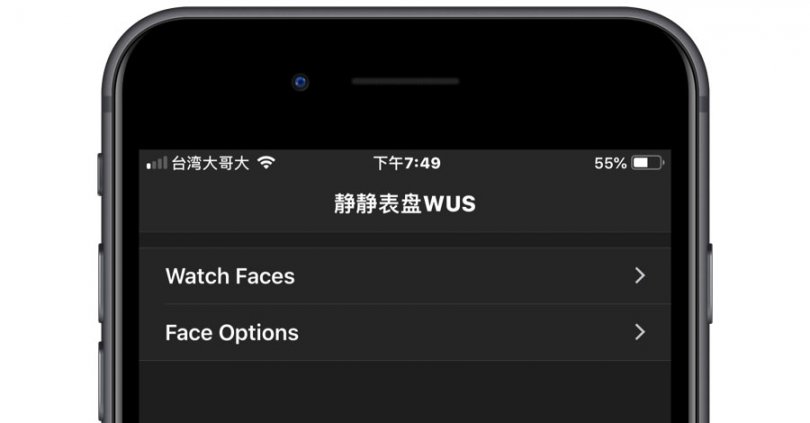Viewport: 810px width, 423px height.
Task: Open the Watch Faces row
Action: pyautogui.click(x=404, y=276)
